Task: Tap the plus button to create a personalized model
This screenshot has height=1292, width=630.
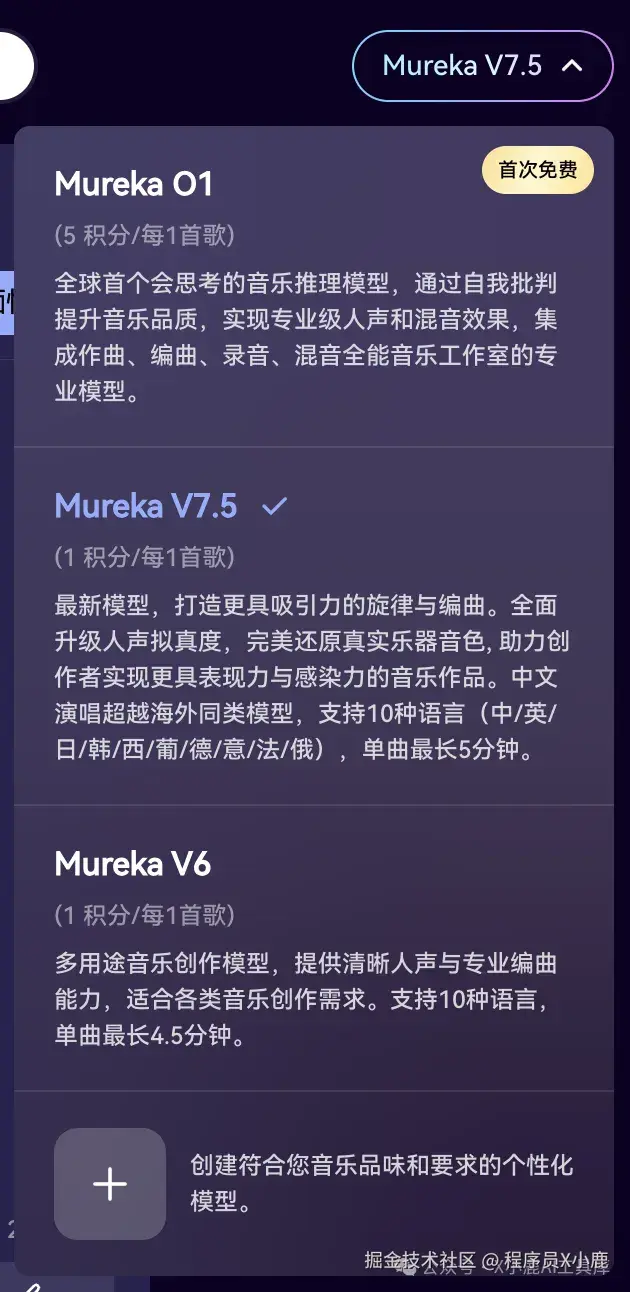Action: tap(110, 1184)
